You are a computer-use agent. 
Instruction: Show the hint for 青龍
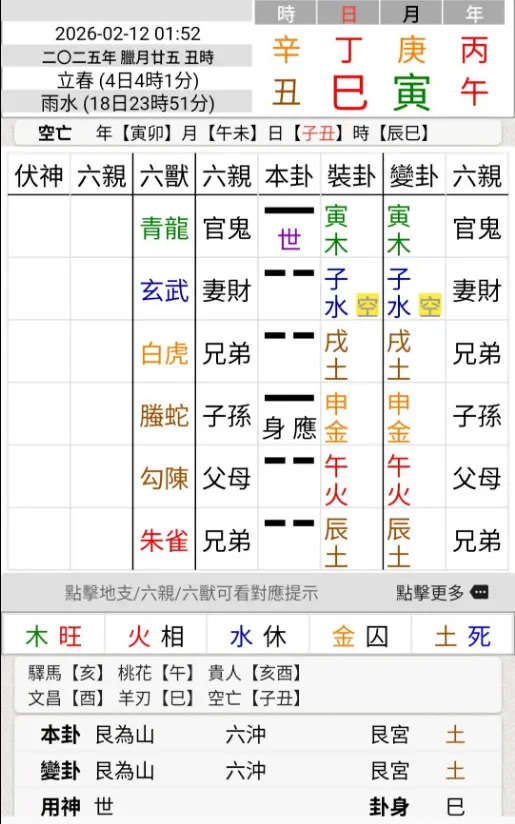(x=164, y=229)
